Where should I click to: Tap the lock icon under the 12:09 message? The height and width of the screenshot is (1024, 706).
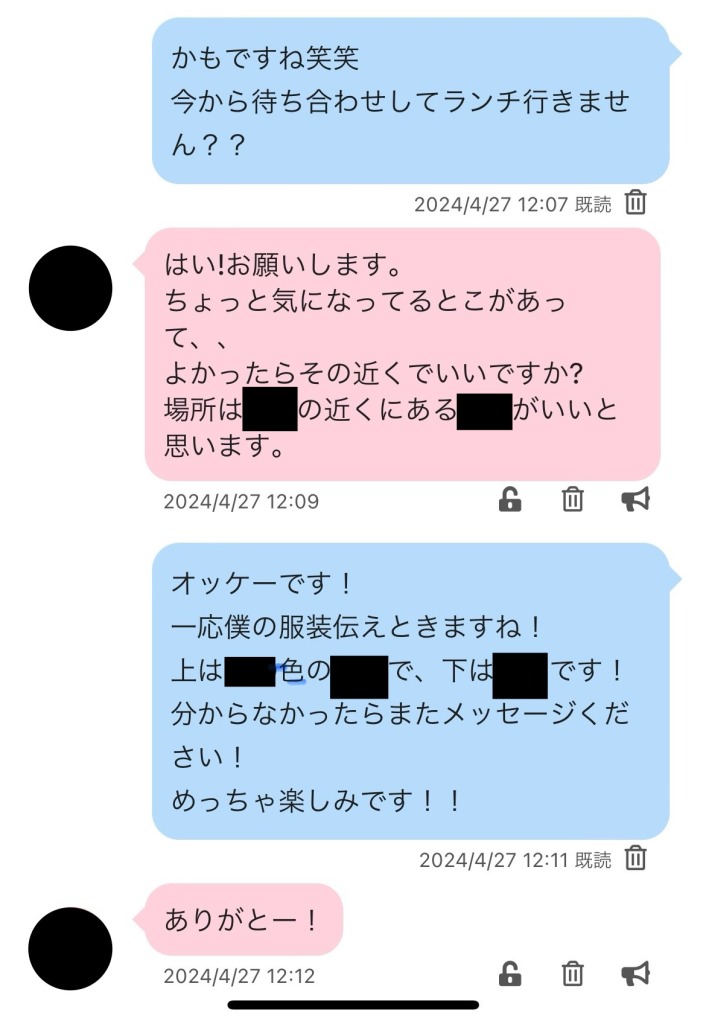tap(510, 500)
